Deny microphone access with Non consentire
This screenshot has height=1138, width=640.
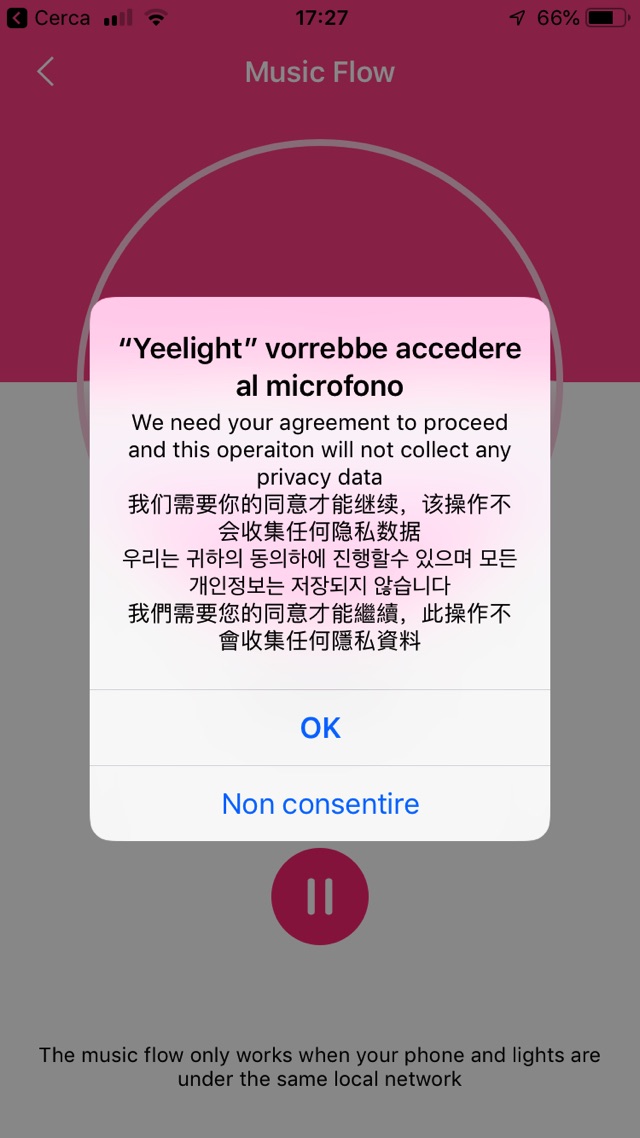[320, 804]
